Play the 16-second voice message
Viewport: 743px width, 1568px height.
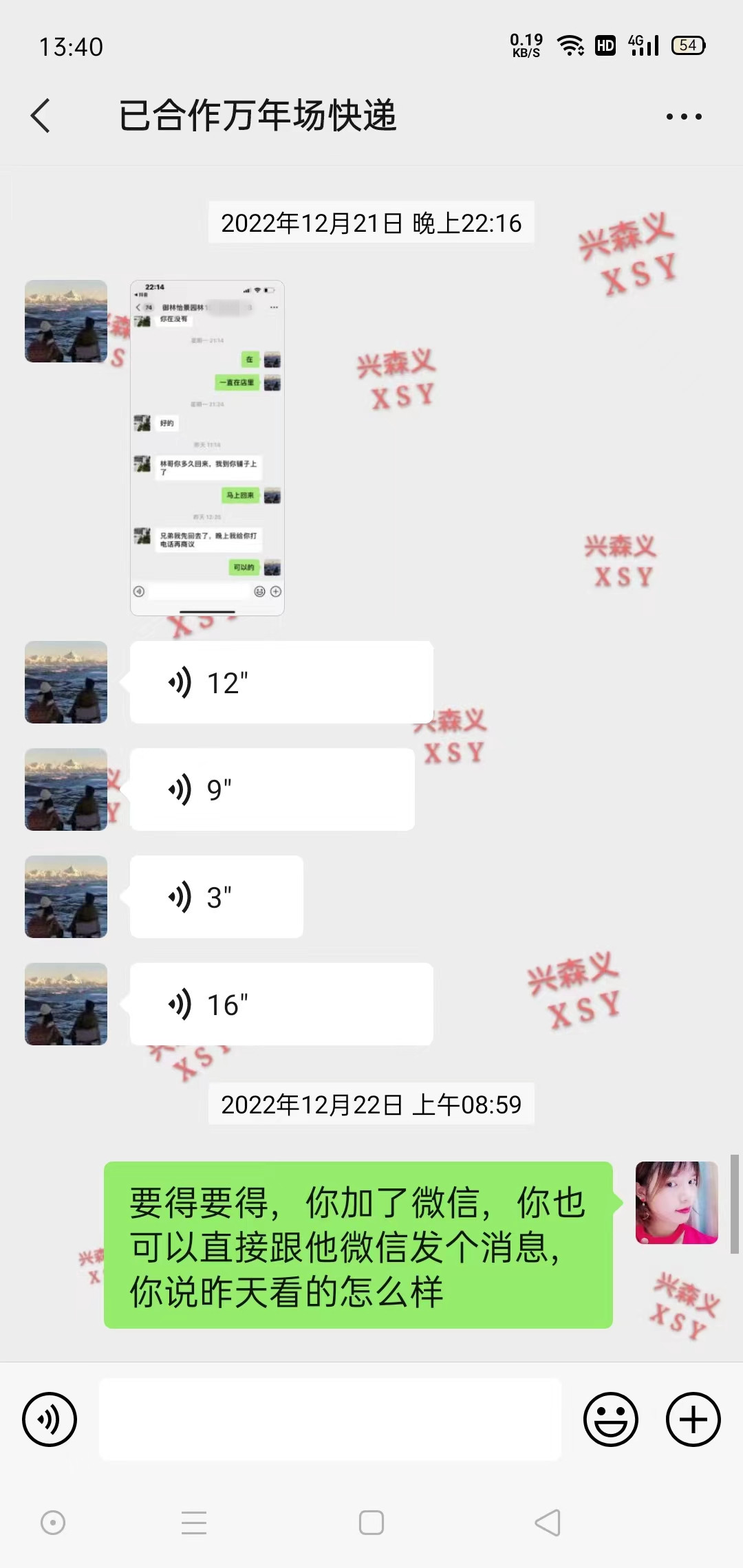click(281, 1004)
